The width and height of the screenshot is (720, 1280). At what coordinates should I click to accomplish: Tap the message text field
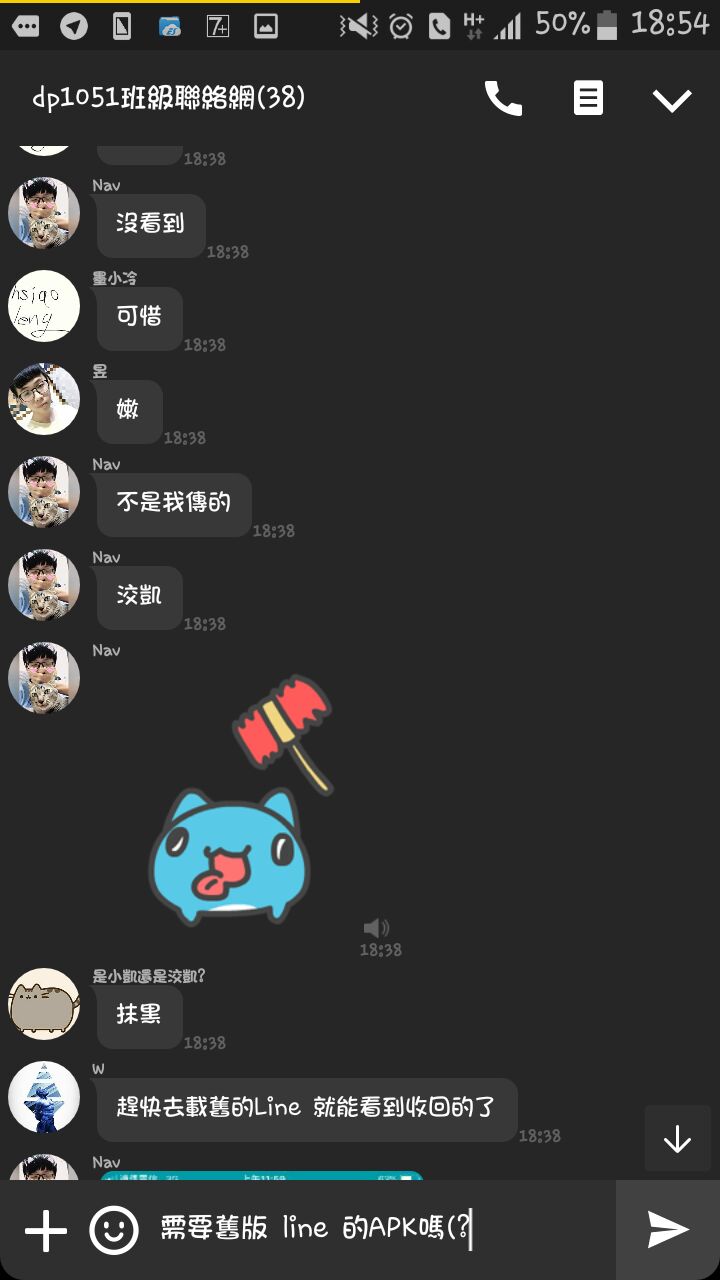pyautogui.click(x=380, y=1228)
